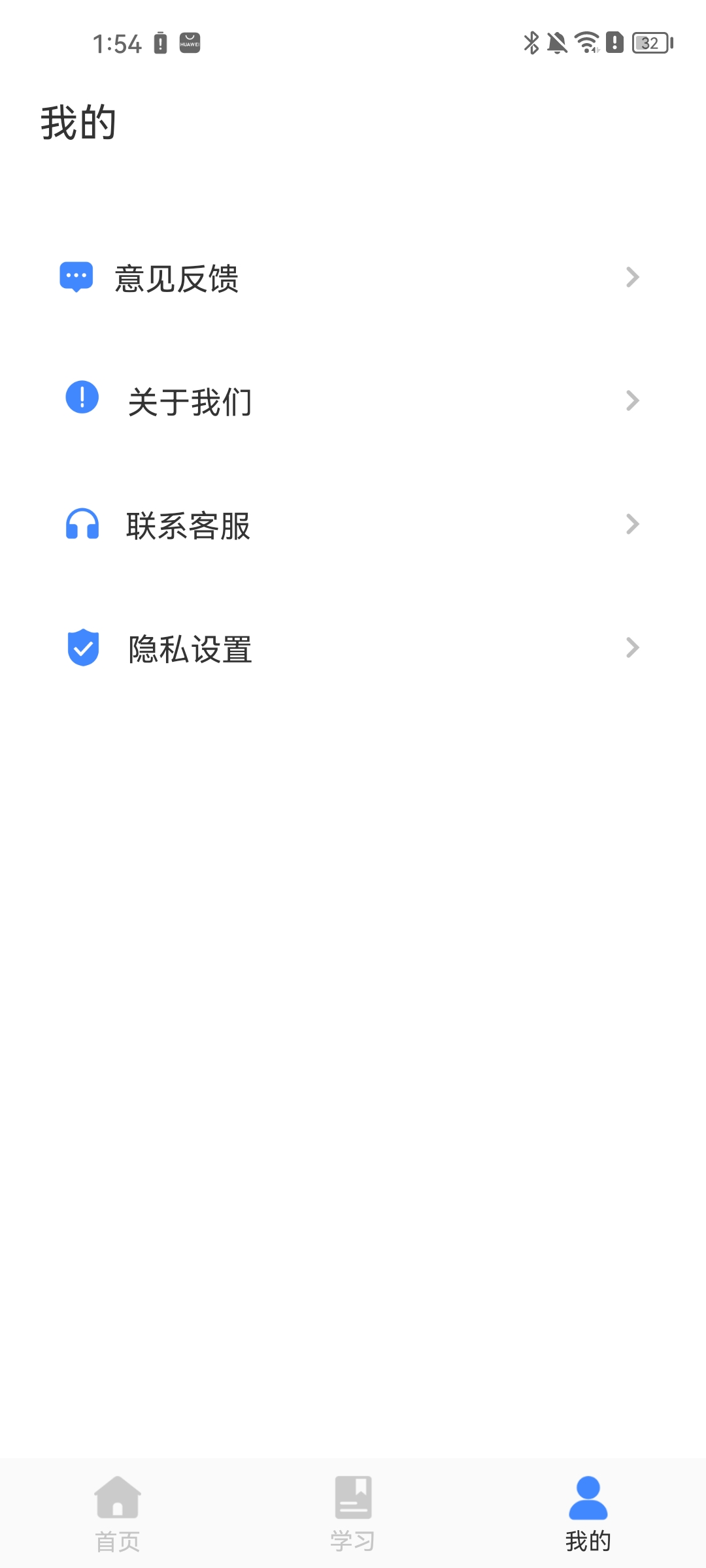Click the shield icon next to 隐私设置
The width and height of the screenshot is (706, 1568).
(82, 648)
